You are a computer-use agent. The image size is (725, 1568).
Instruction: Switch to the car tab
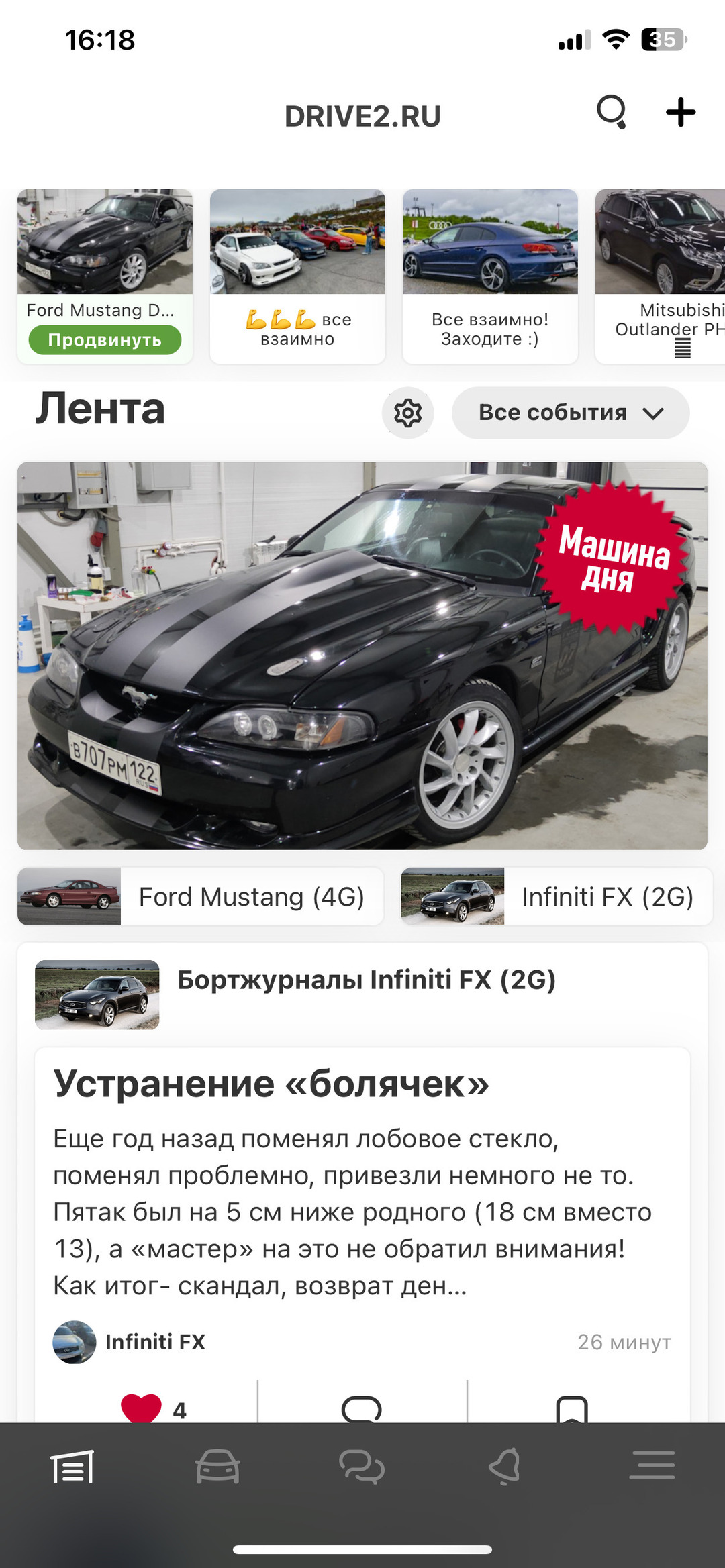(217, 1467)
